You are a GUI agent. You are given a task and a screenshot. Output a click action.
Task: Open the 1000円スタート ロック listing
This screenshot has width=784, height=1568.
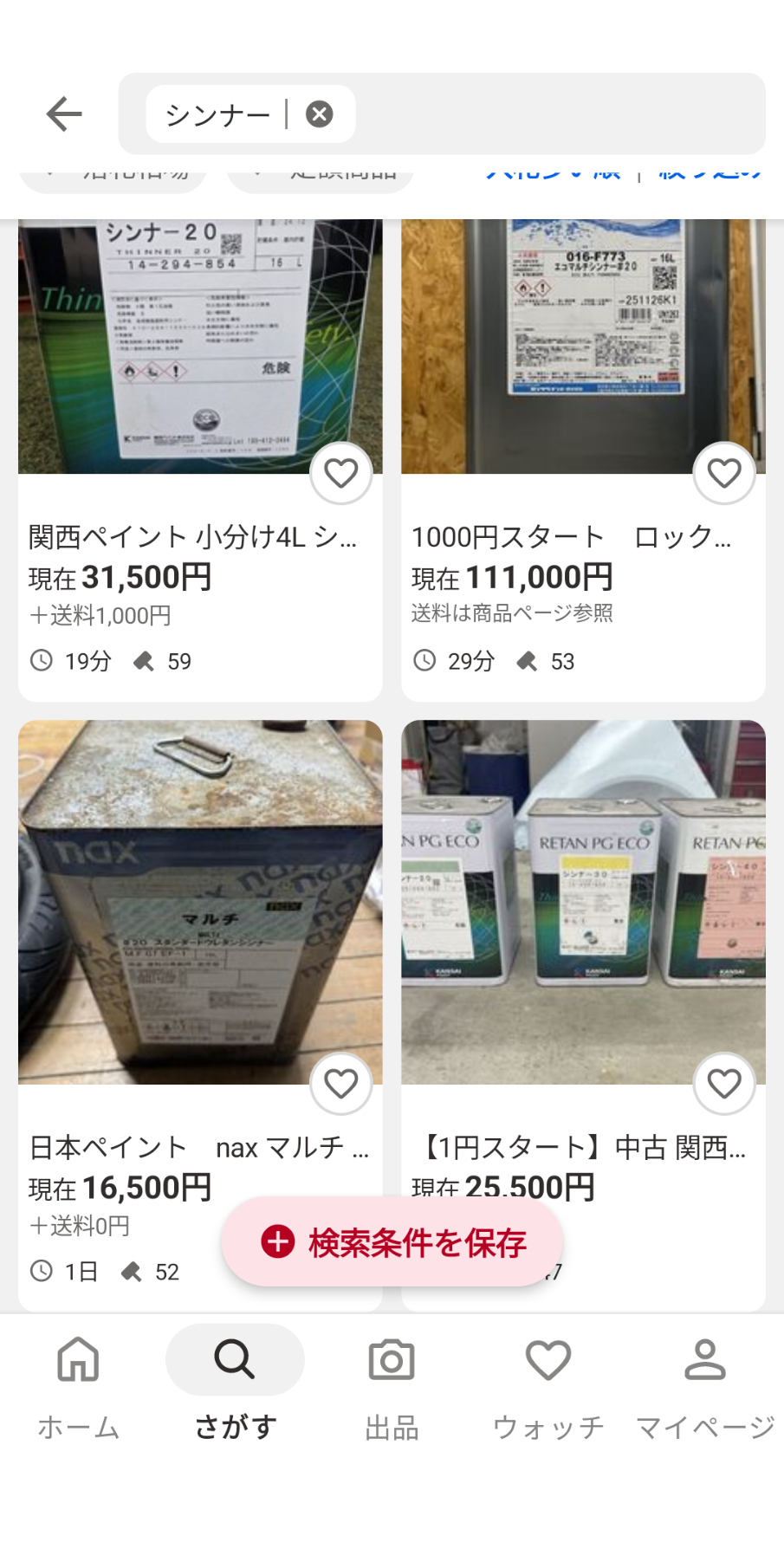pos(572,537)
